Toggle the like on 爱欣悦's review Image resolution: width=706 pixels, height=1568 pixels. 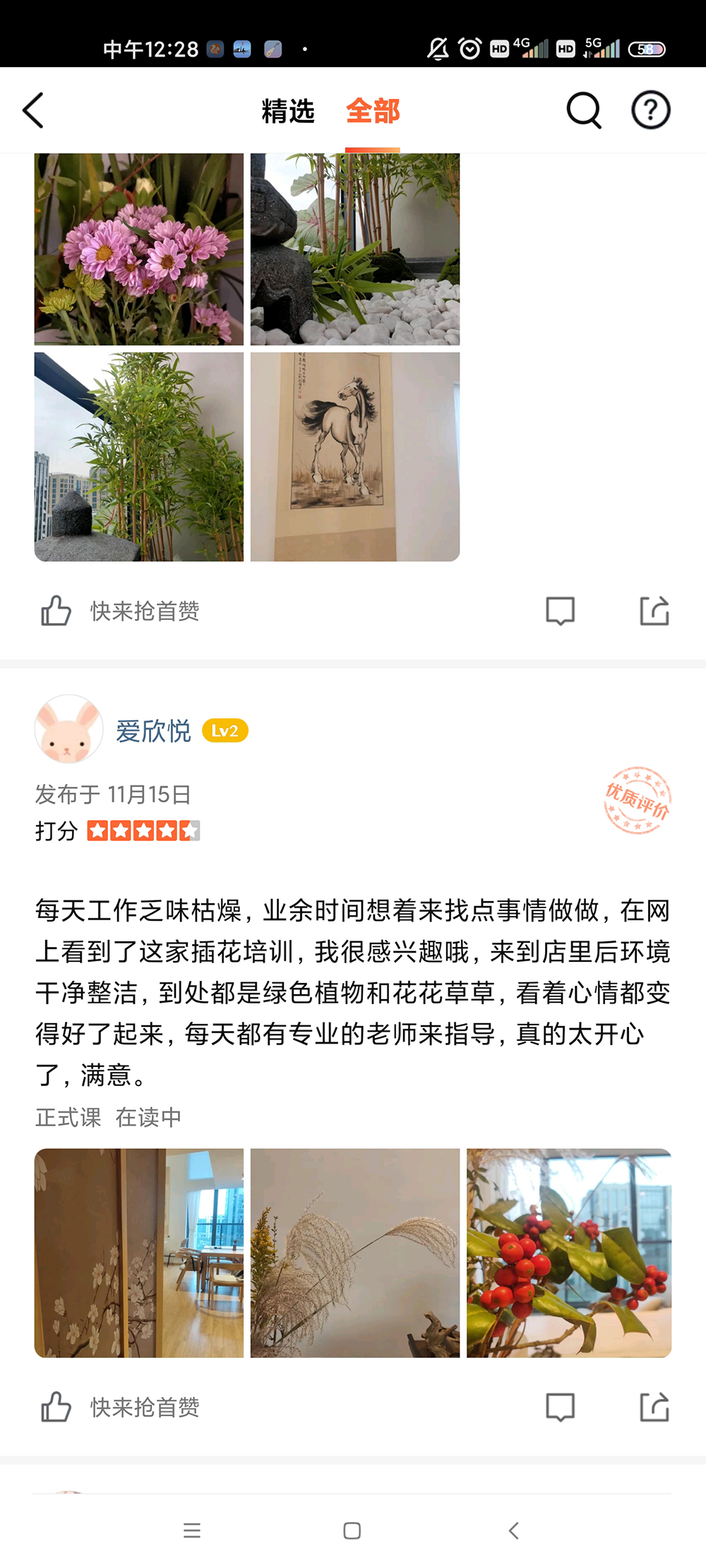coord(55,1406)
